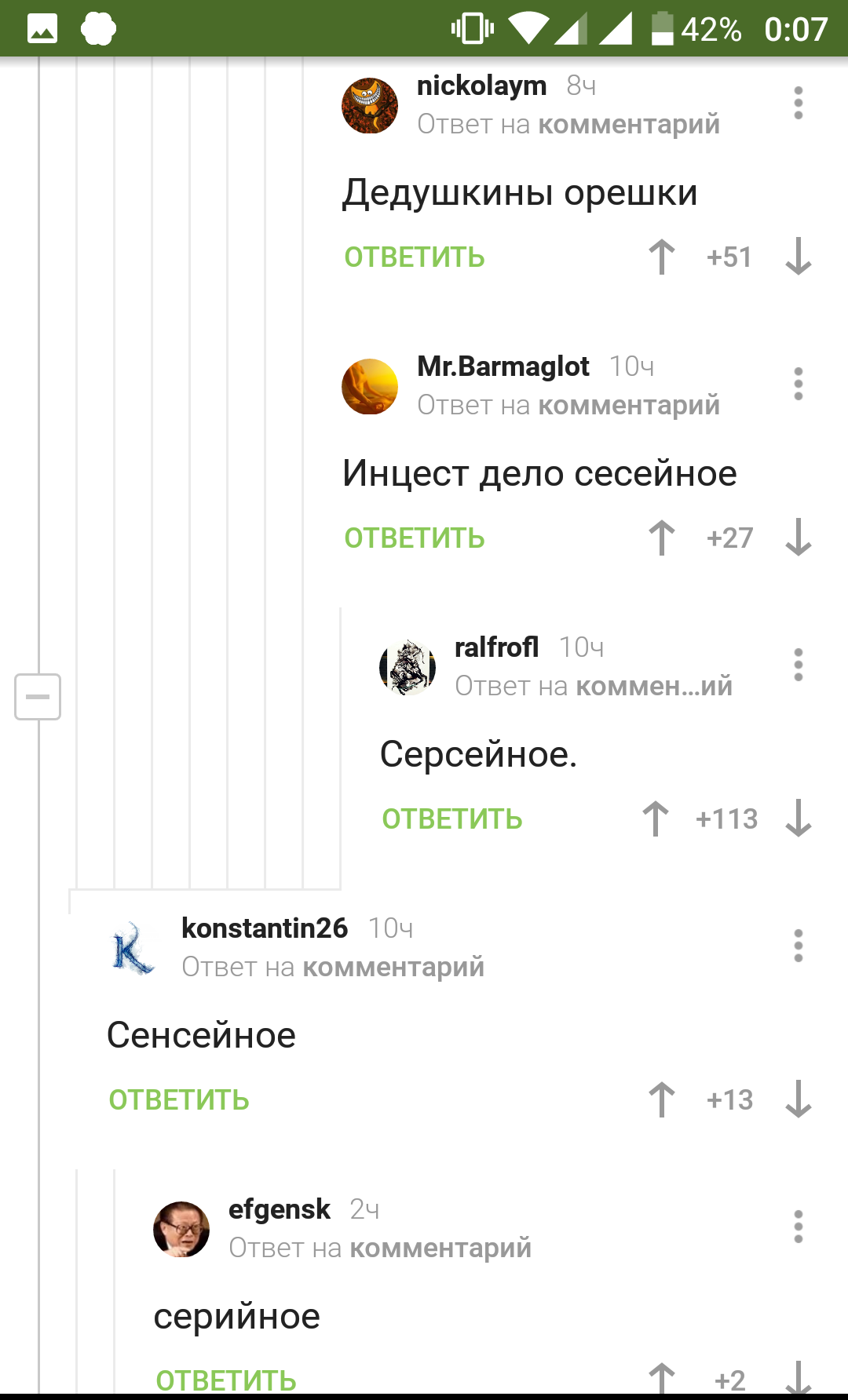View parent comment of efgensk's reply

[440, 1248]
